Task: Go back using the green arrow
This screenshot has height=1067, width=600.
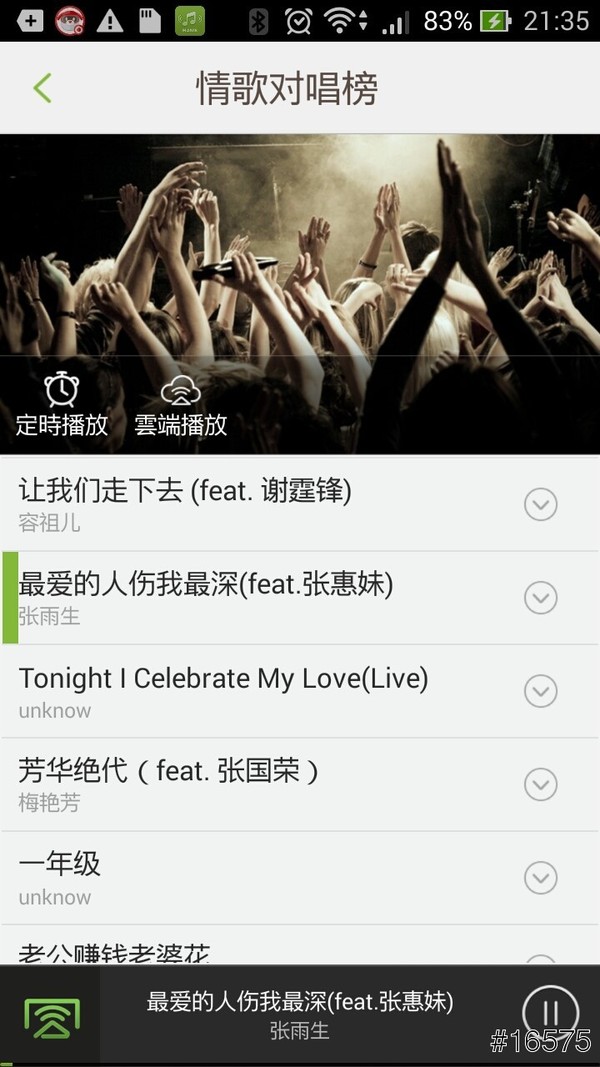Action: [42, 88]
